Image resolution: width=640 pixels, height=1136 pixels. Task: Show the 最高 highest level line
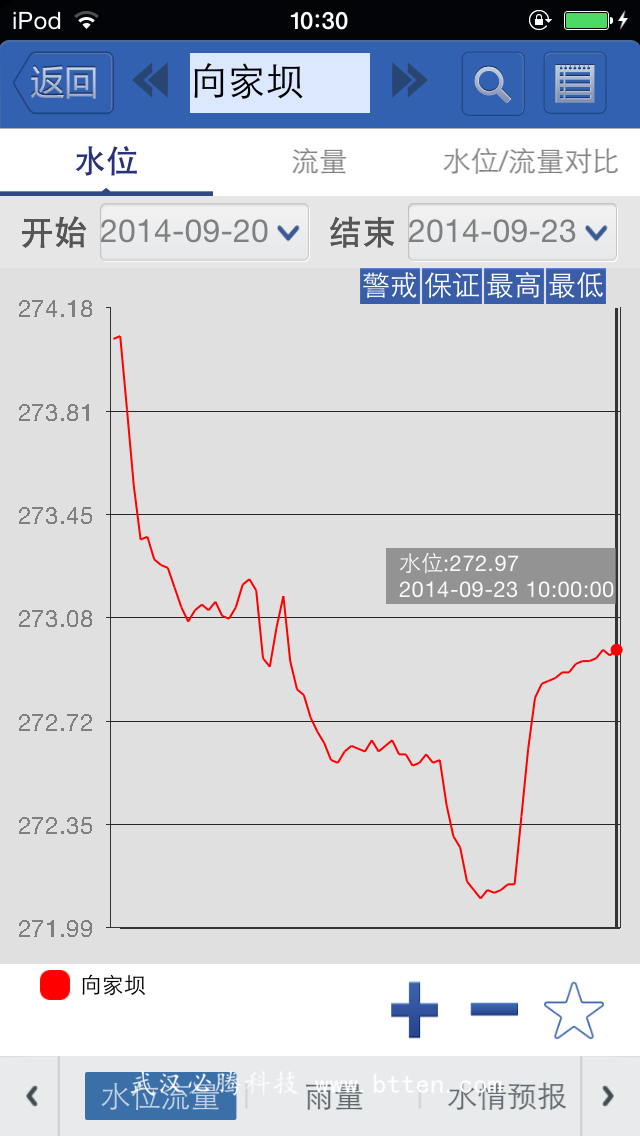514,286
